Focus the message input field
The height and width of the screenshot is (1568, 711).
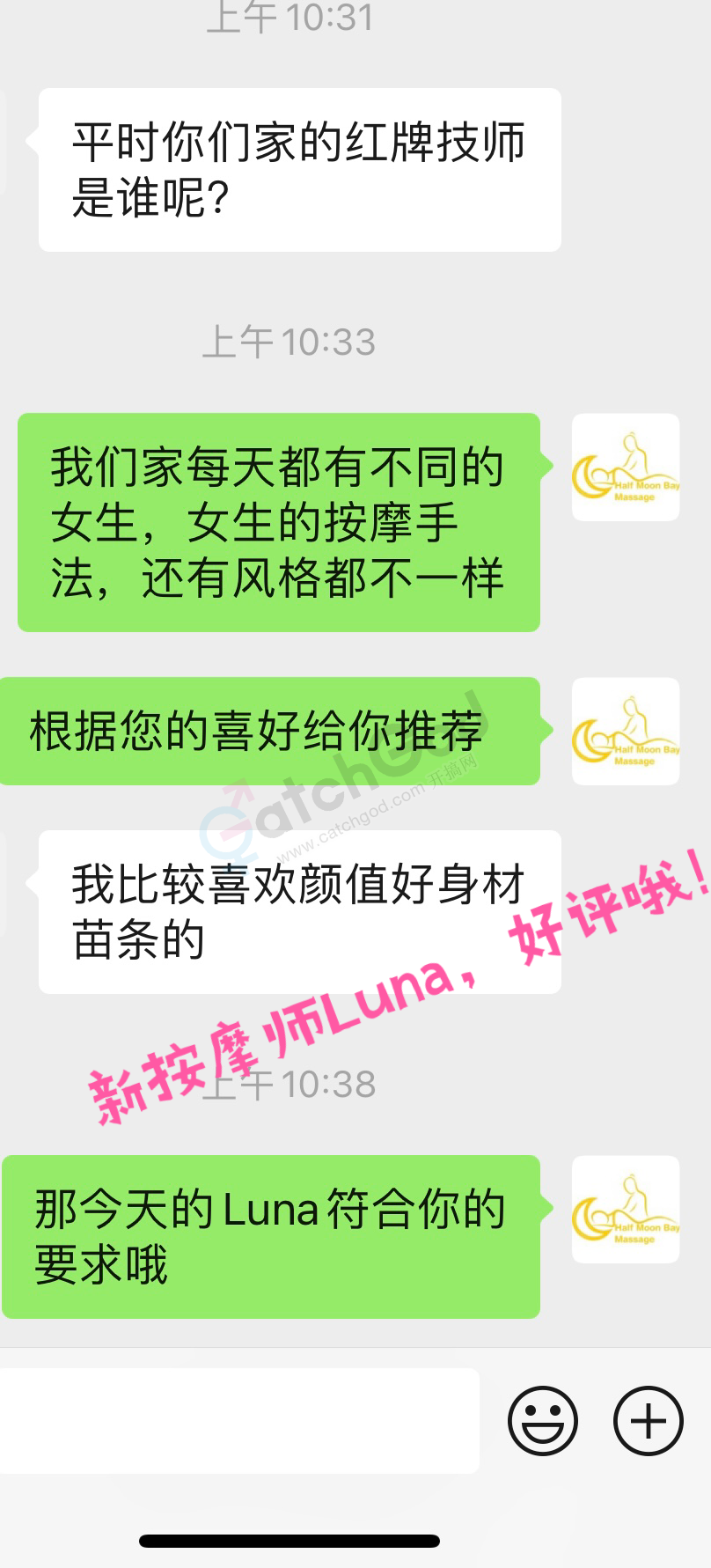coord(238,1420)
